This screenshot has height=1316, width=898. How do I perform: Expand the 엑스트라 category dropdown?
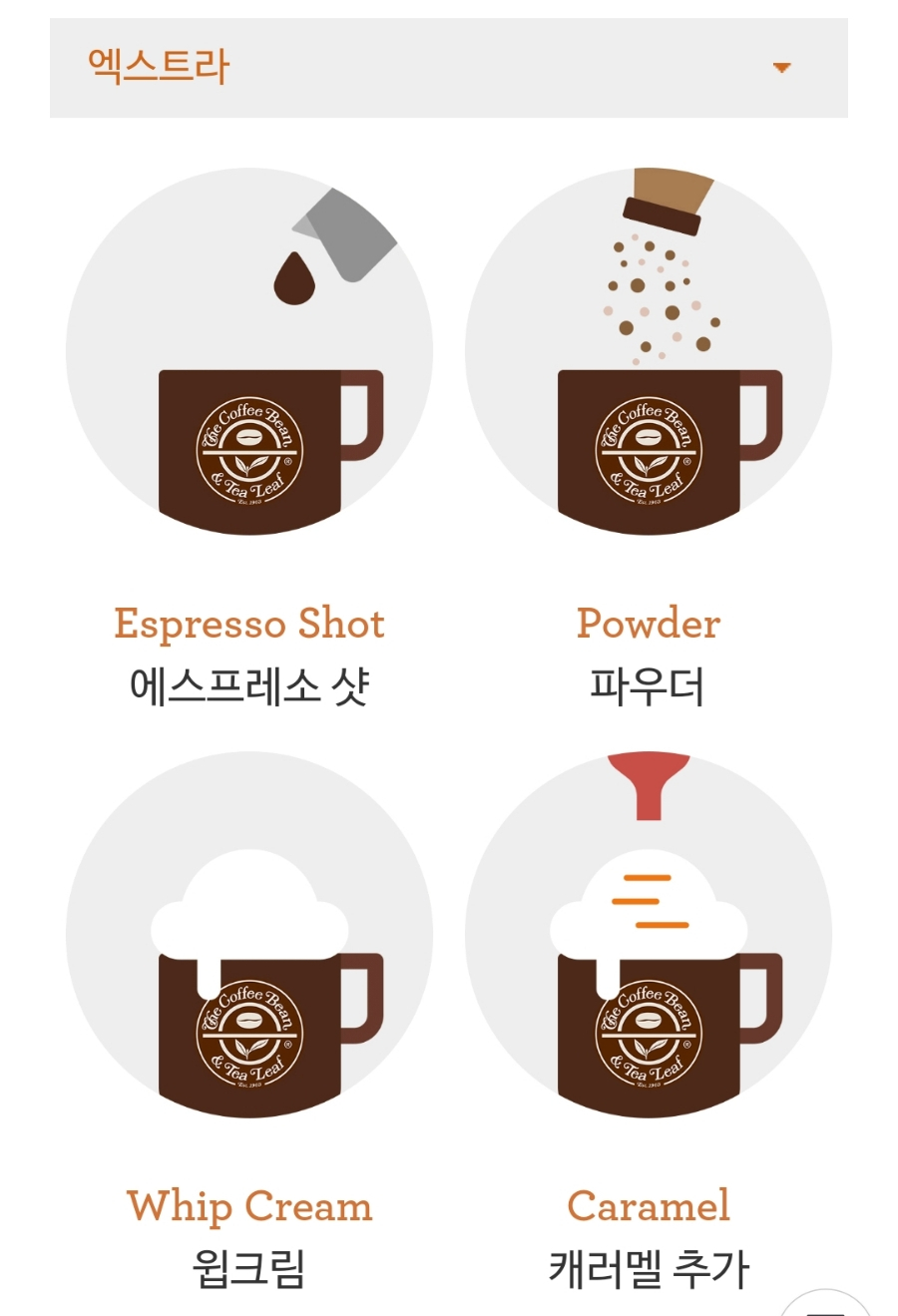[x=780, y=68]
